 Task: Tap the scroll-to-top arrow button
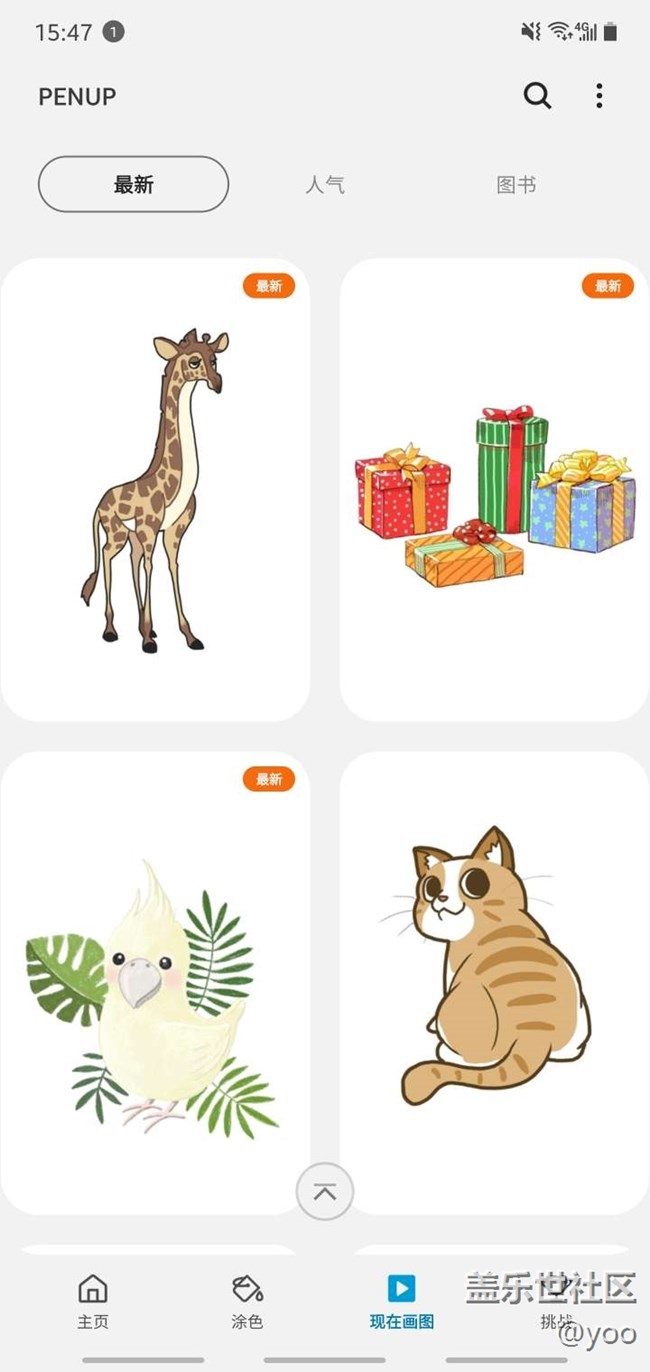coord(325,1191)
